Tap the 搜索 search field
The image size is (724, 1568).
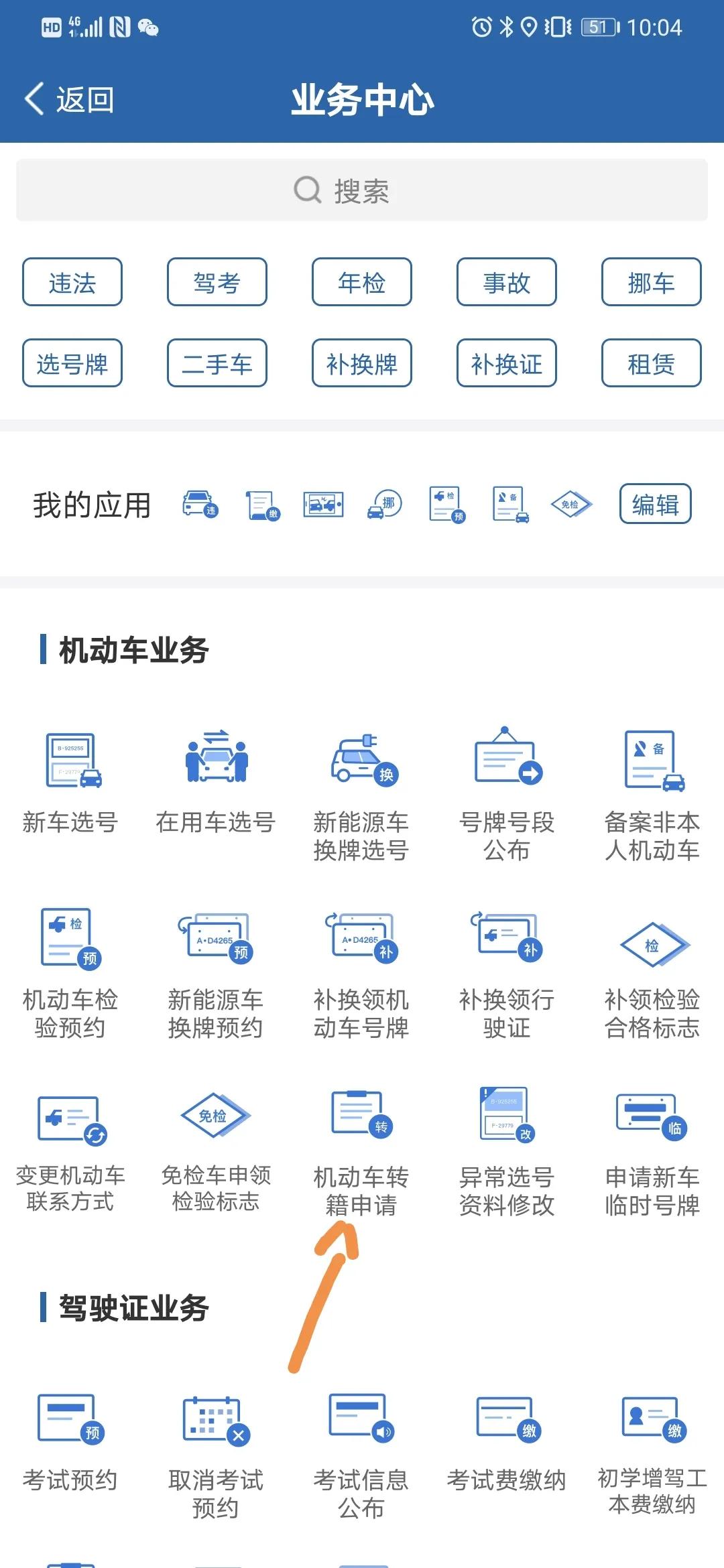tap(362, 190)
